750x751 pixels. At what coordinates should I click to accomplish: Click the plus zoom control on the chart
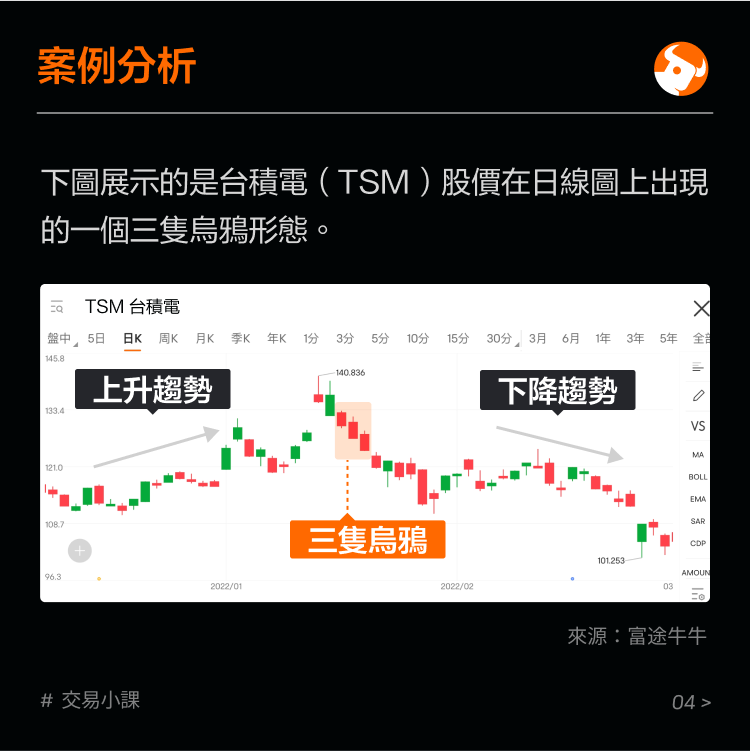(x=78, y=550)
